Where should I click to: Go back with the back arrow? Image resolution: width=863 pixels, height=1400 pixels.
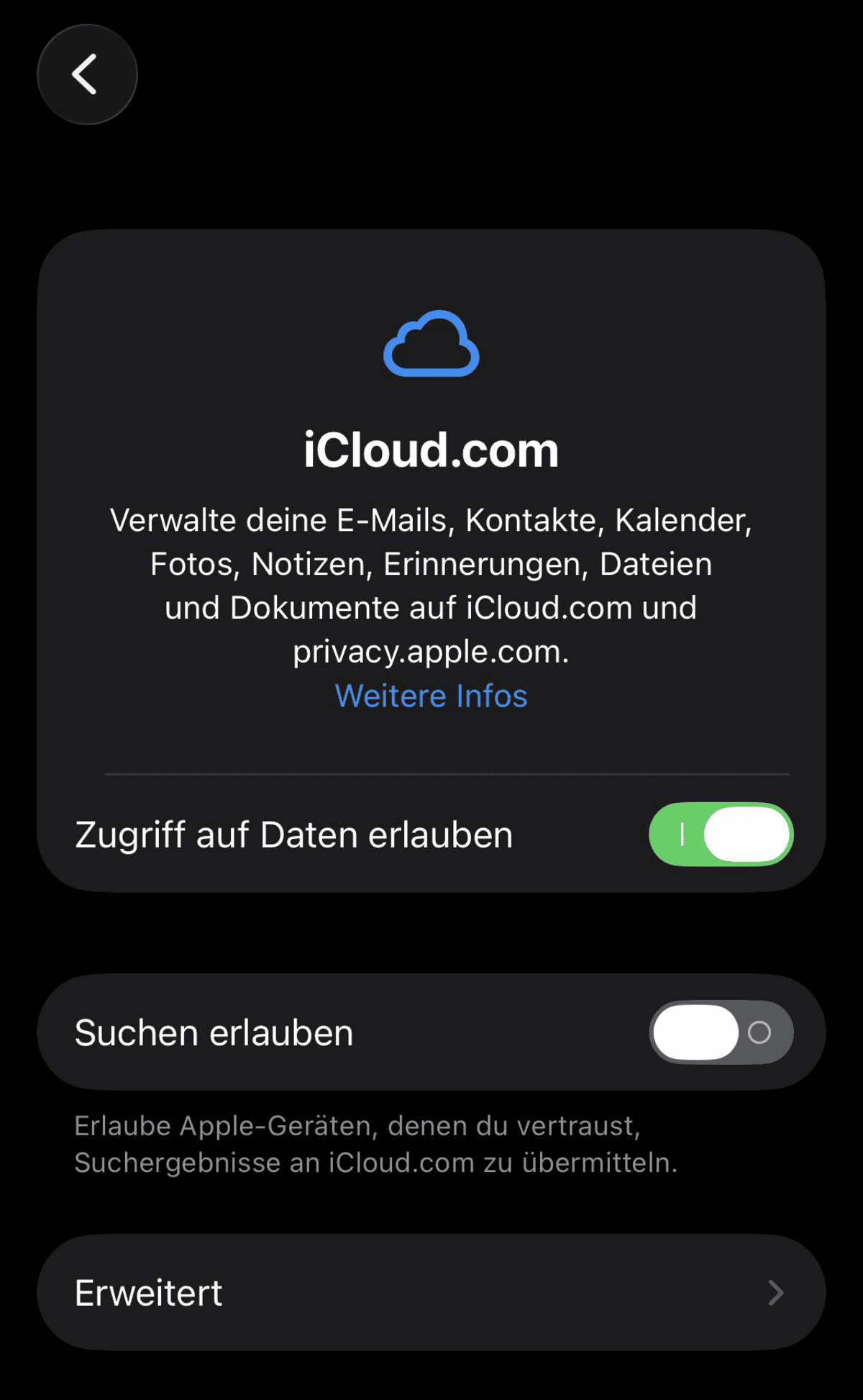[x=87, y=74]
